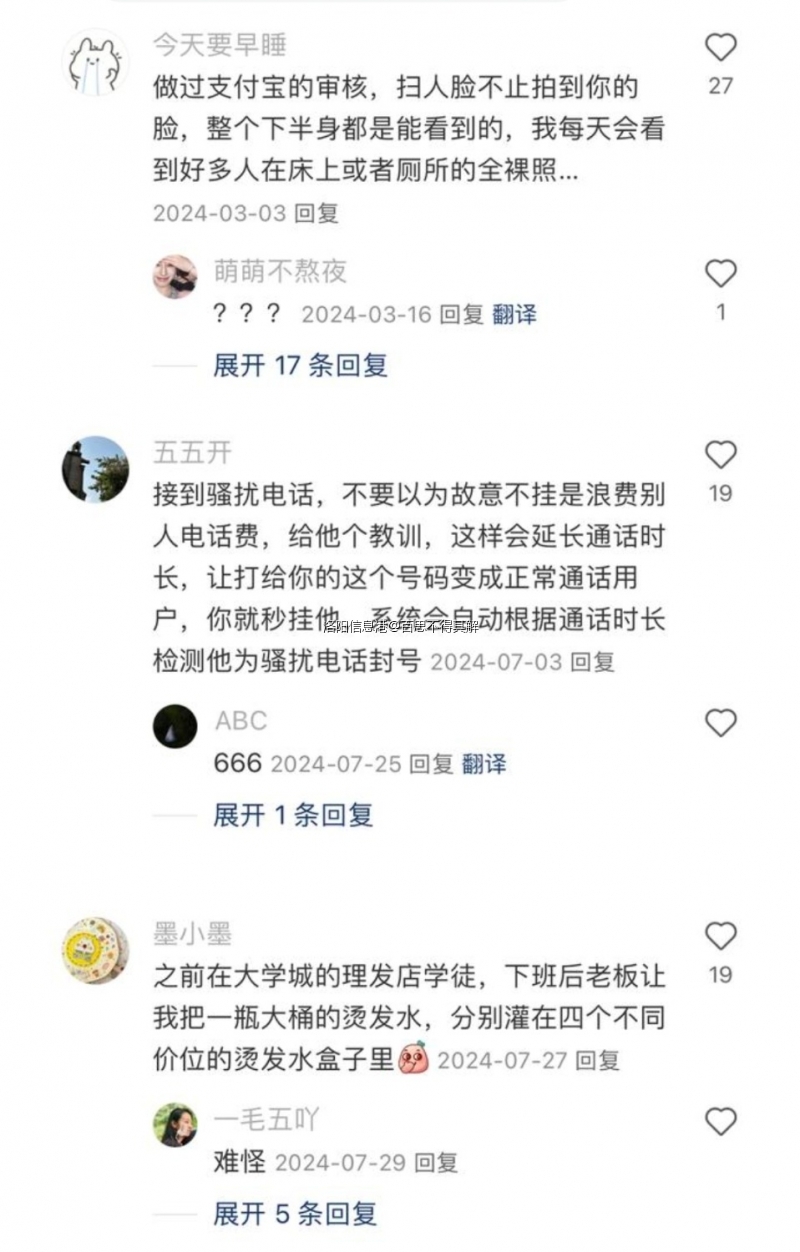The image size is (800, 1252).
Task: Like 一毛五吖's reply 难怪
Action: tap(720, 1122)
